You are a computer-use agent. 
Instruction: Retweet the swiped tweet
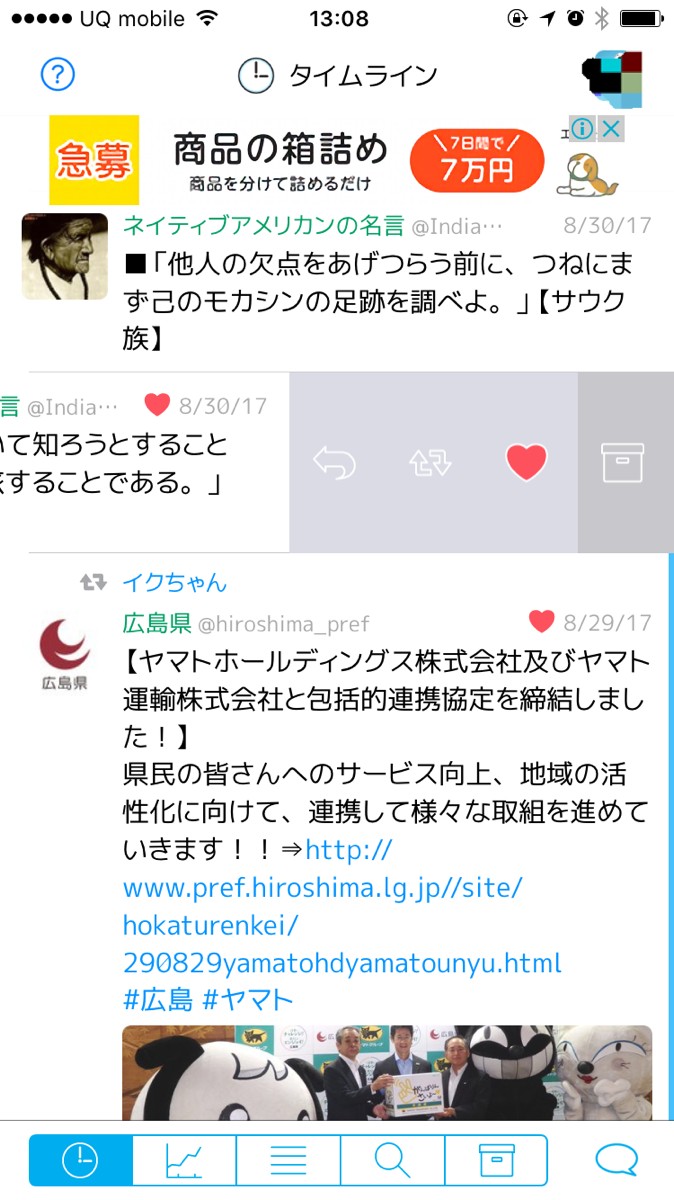[x=430, y=463]
